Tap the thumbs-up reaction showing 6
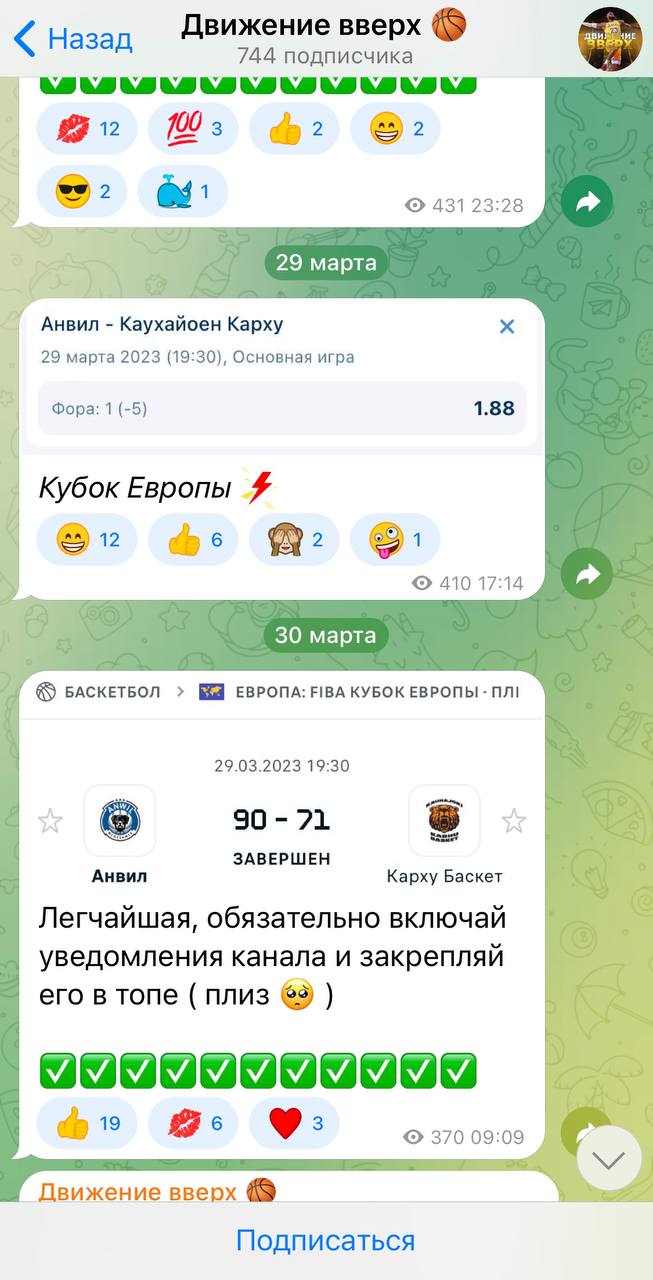Viewport: 653px width, 1280px height. (193, 540)
